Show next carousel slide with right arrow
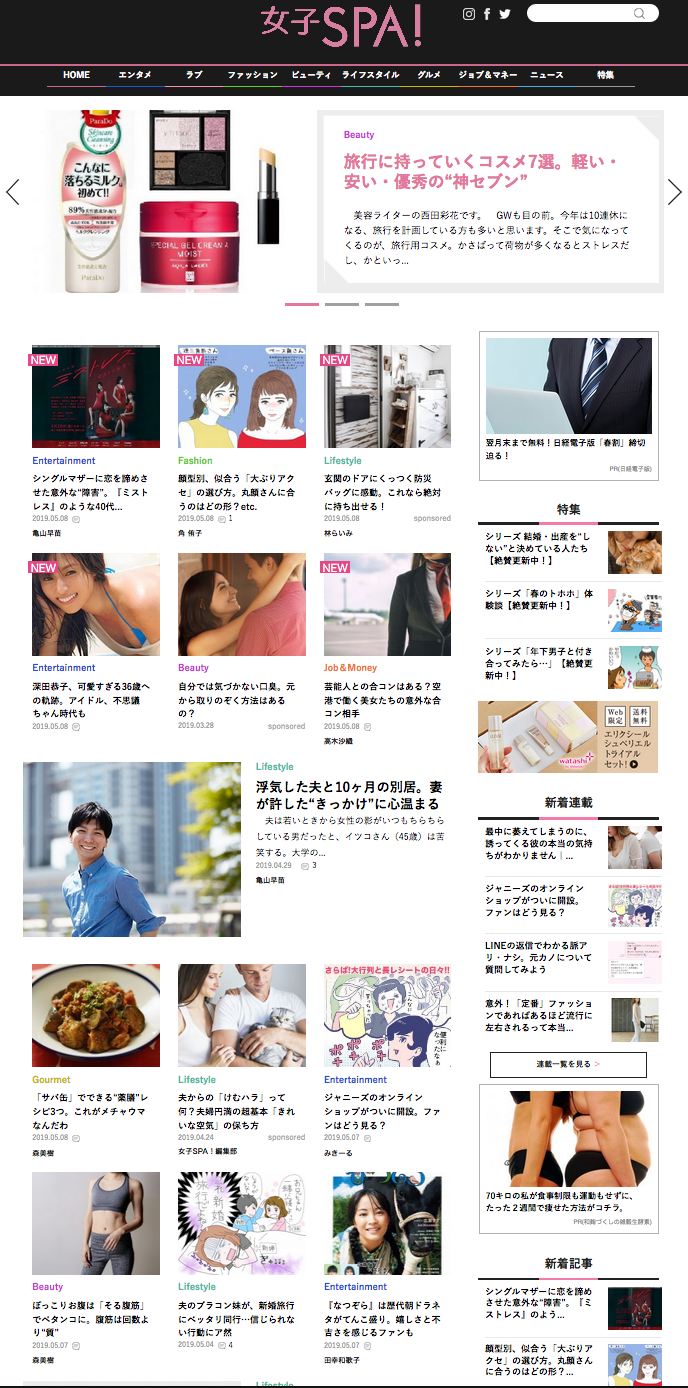 point(675,192)
